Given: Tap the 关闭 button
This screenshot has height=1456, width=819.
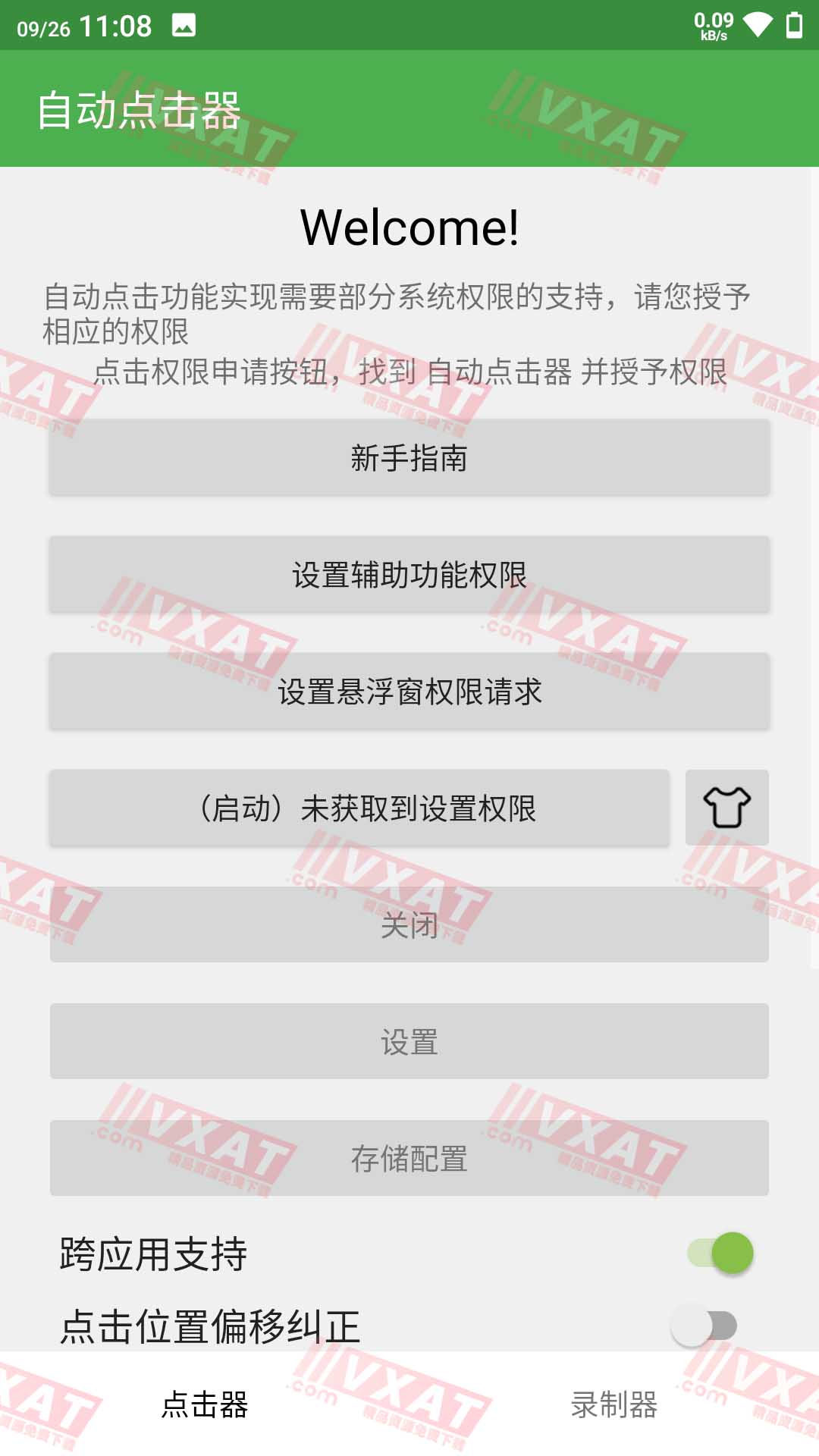Looking at the screenshot, I should [x=409, y=925].
